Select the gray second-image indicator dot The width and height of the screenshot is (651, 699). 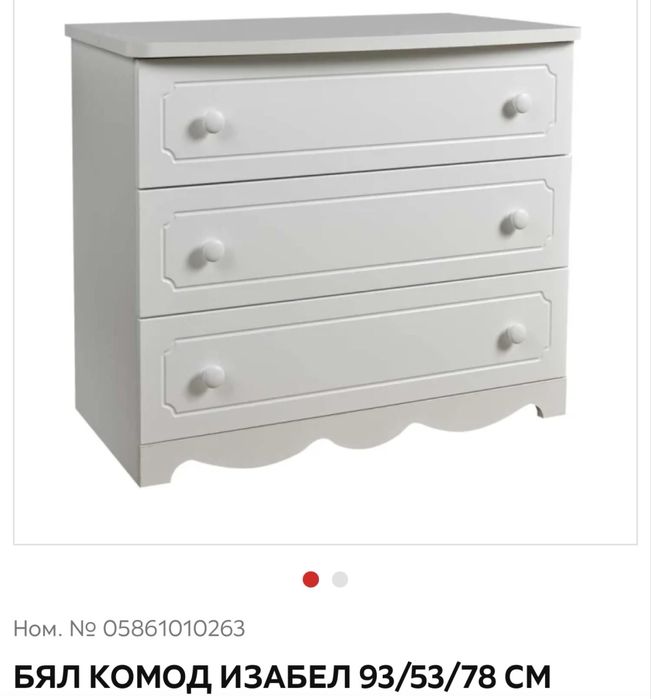(340, 579)
